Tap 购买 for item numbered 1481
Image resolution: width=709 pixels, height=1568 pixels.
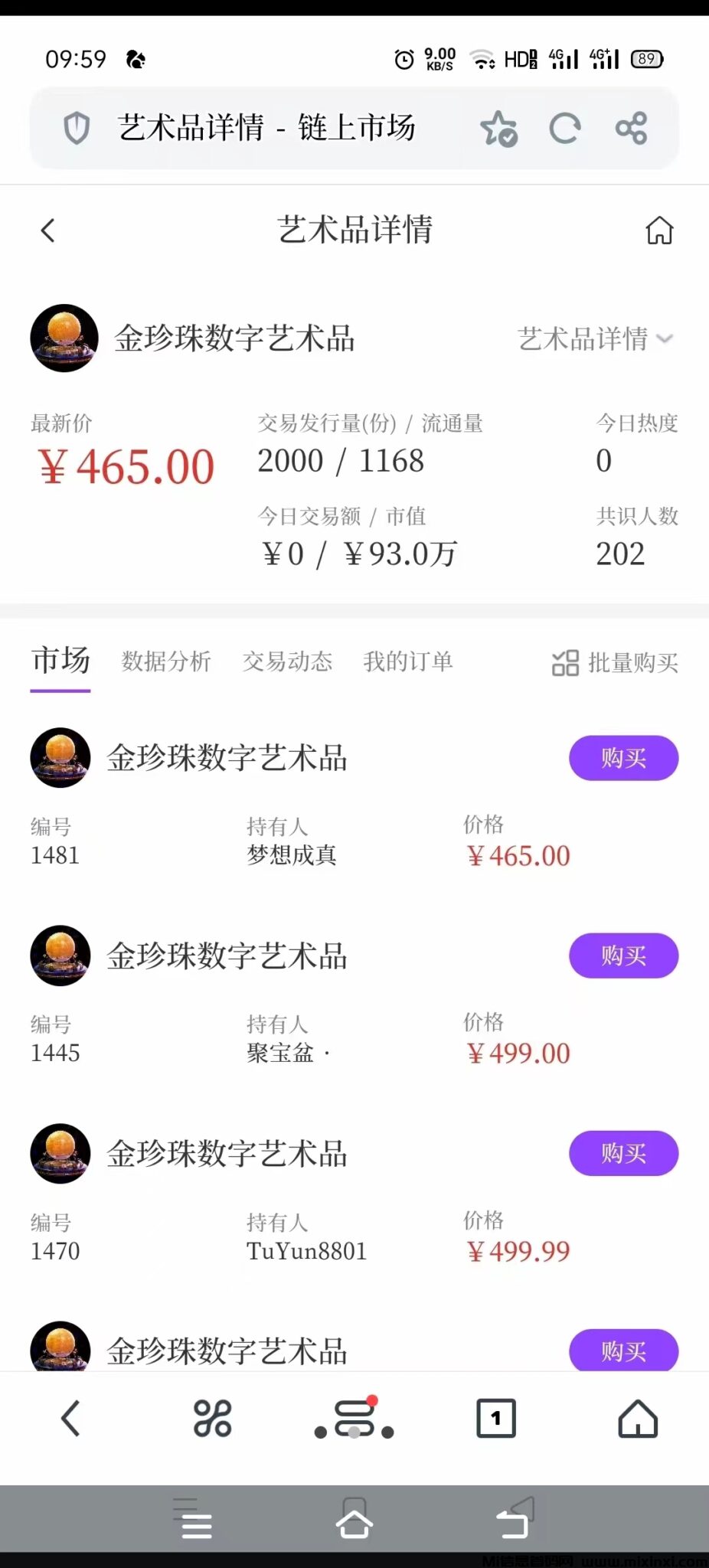pyautogui.click(x=623, y=757)
